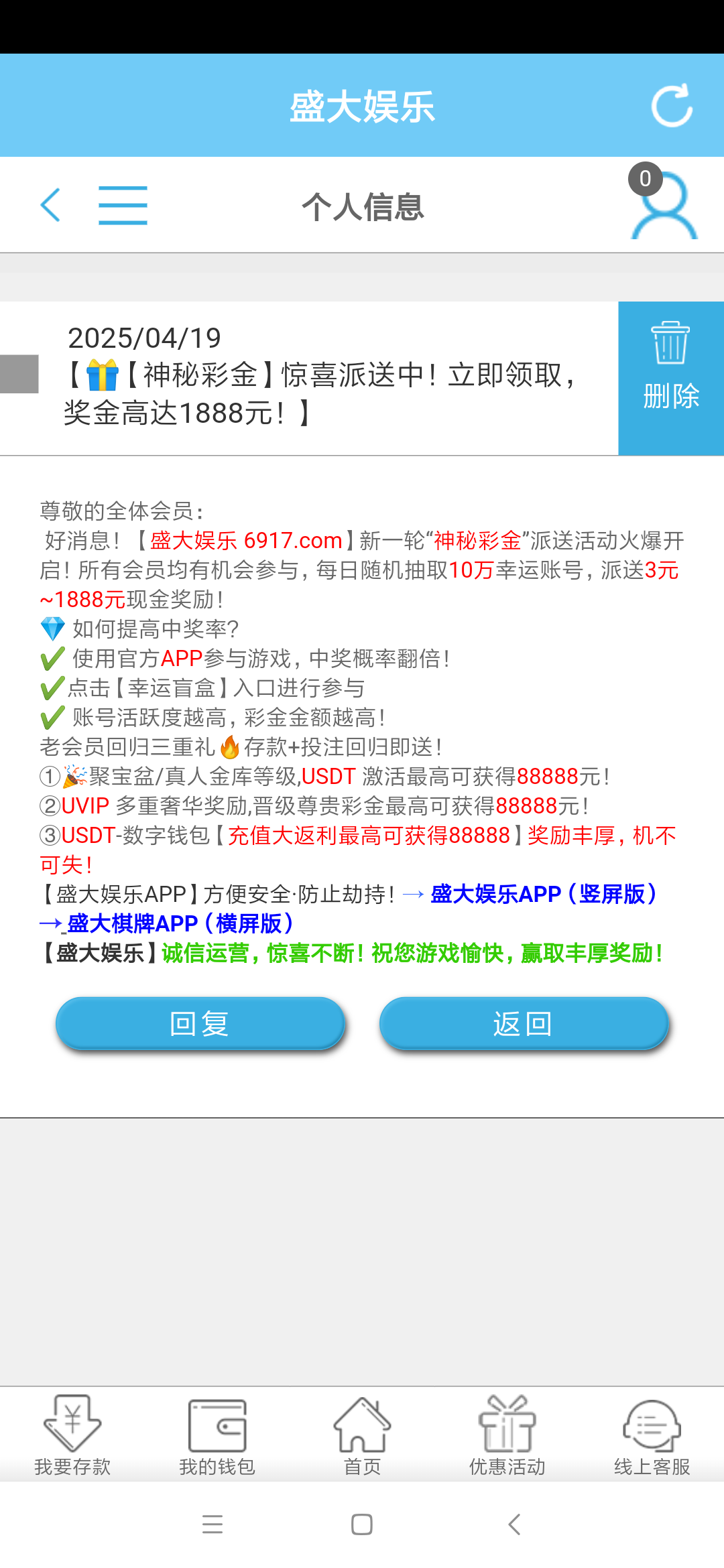Tap system back navigation button

tap(514, 1524)
